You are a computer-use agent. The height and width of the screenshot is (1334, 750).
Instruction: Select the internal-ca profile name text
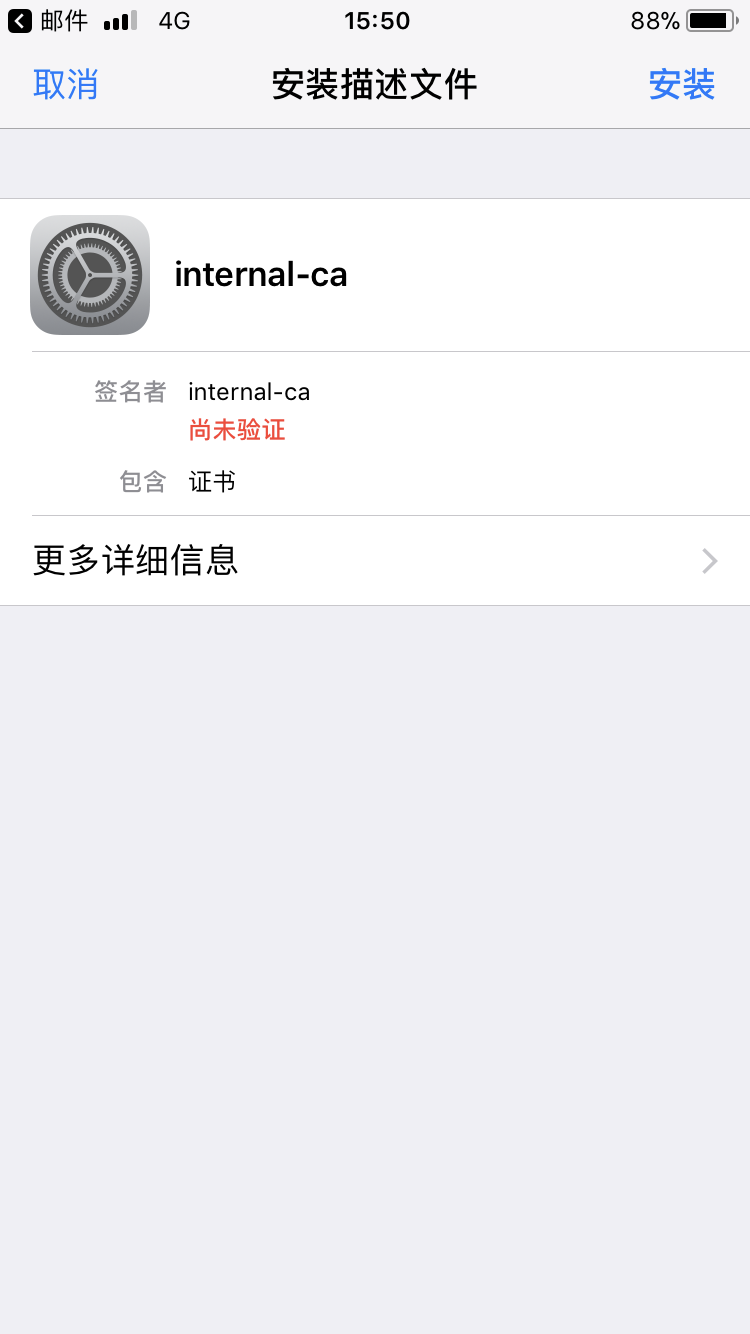pyautogui.click(x=260, y=274)
